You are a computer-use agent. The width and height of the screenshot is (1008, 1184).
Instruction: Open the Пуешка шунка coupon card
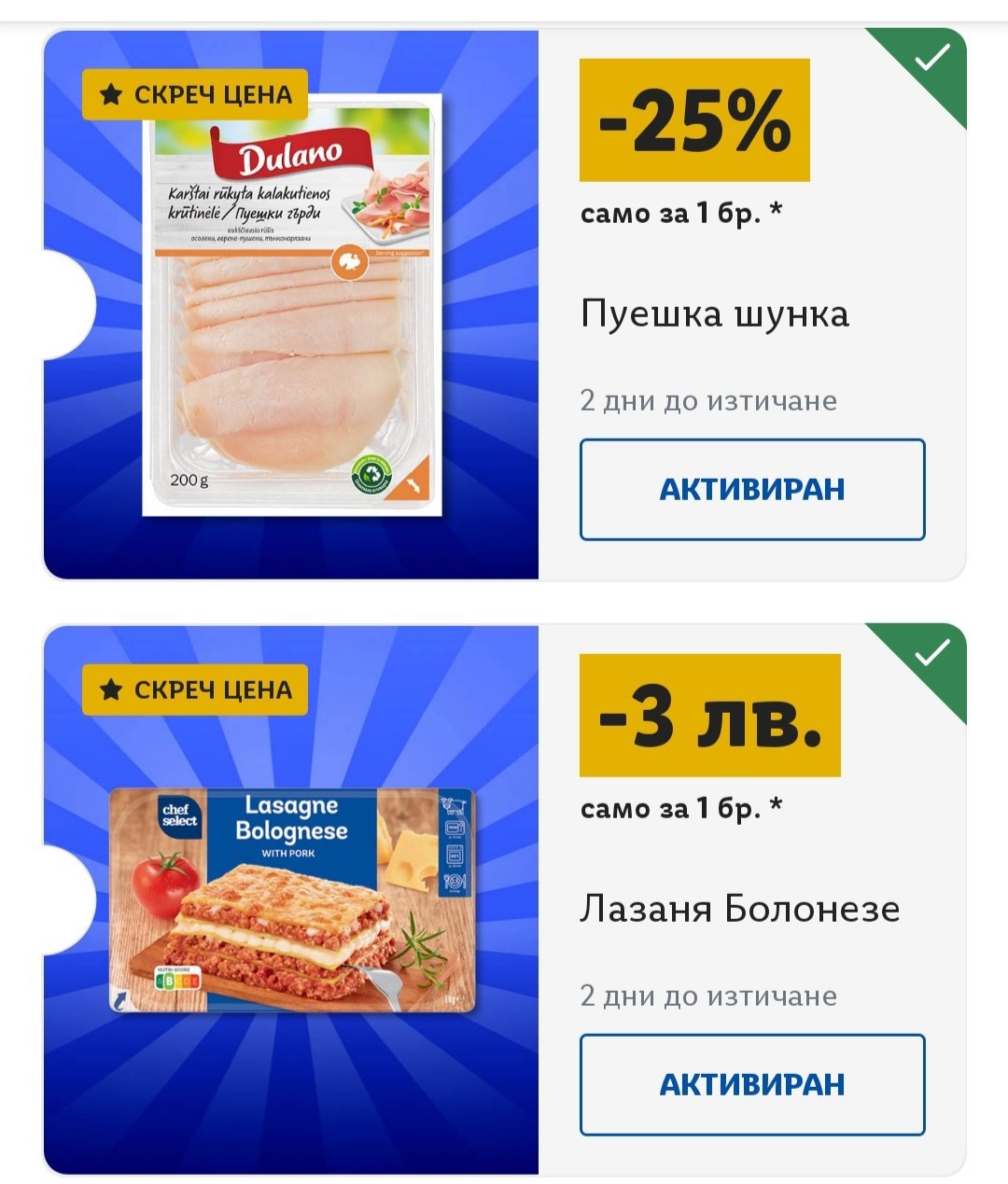point(714,313)
